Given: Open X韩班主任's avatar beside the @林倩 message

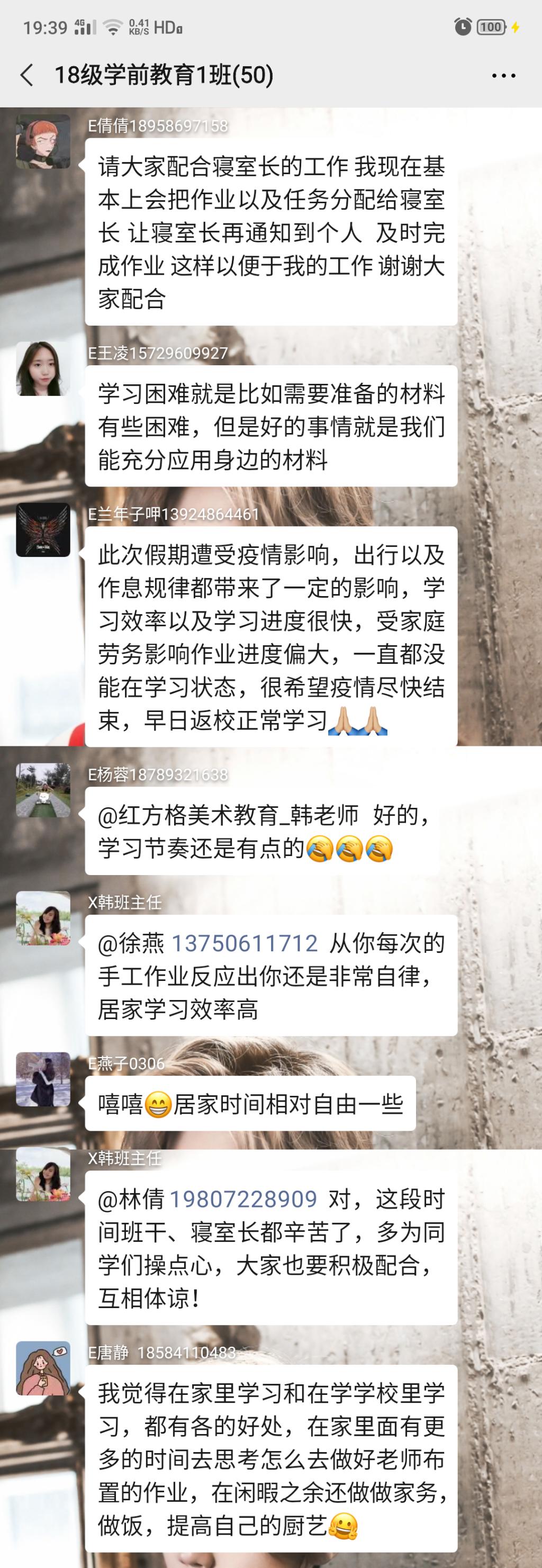Looking at the screenshot, I should pos(43,1174).
